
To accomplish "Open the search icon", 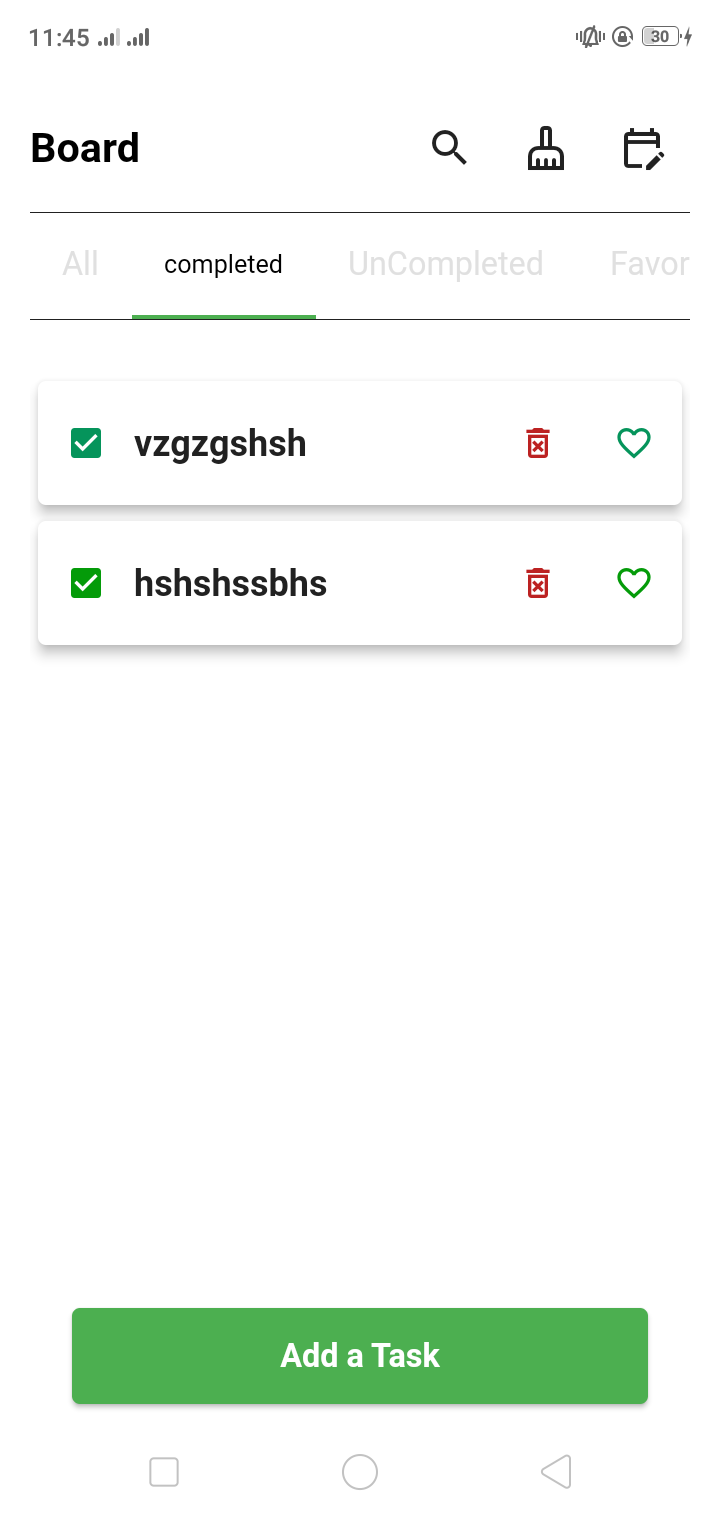I will point(449,148).
